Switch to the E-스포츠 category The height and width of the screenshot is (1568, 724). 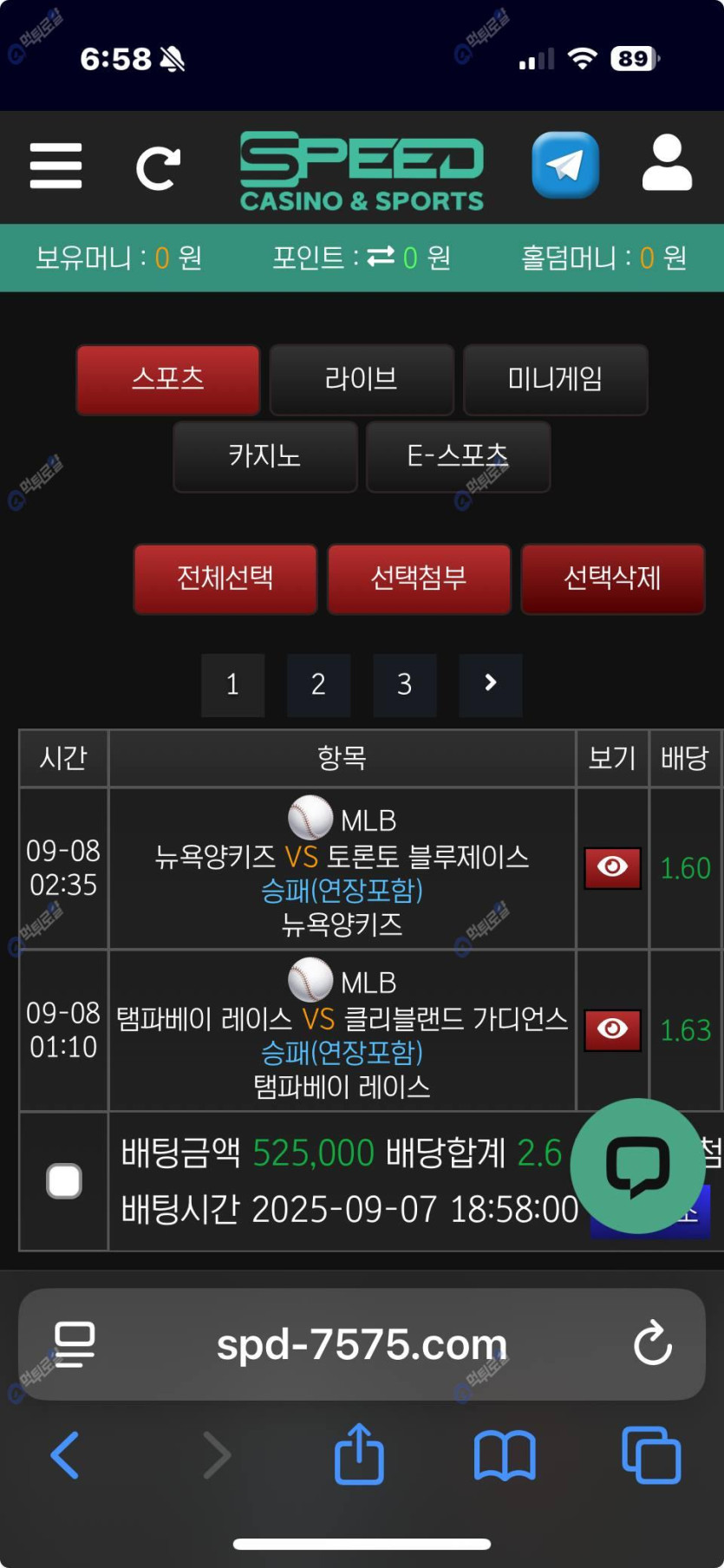click(458, 456)
